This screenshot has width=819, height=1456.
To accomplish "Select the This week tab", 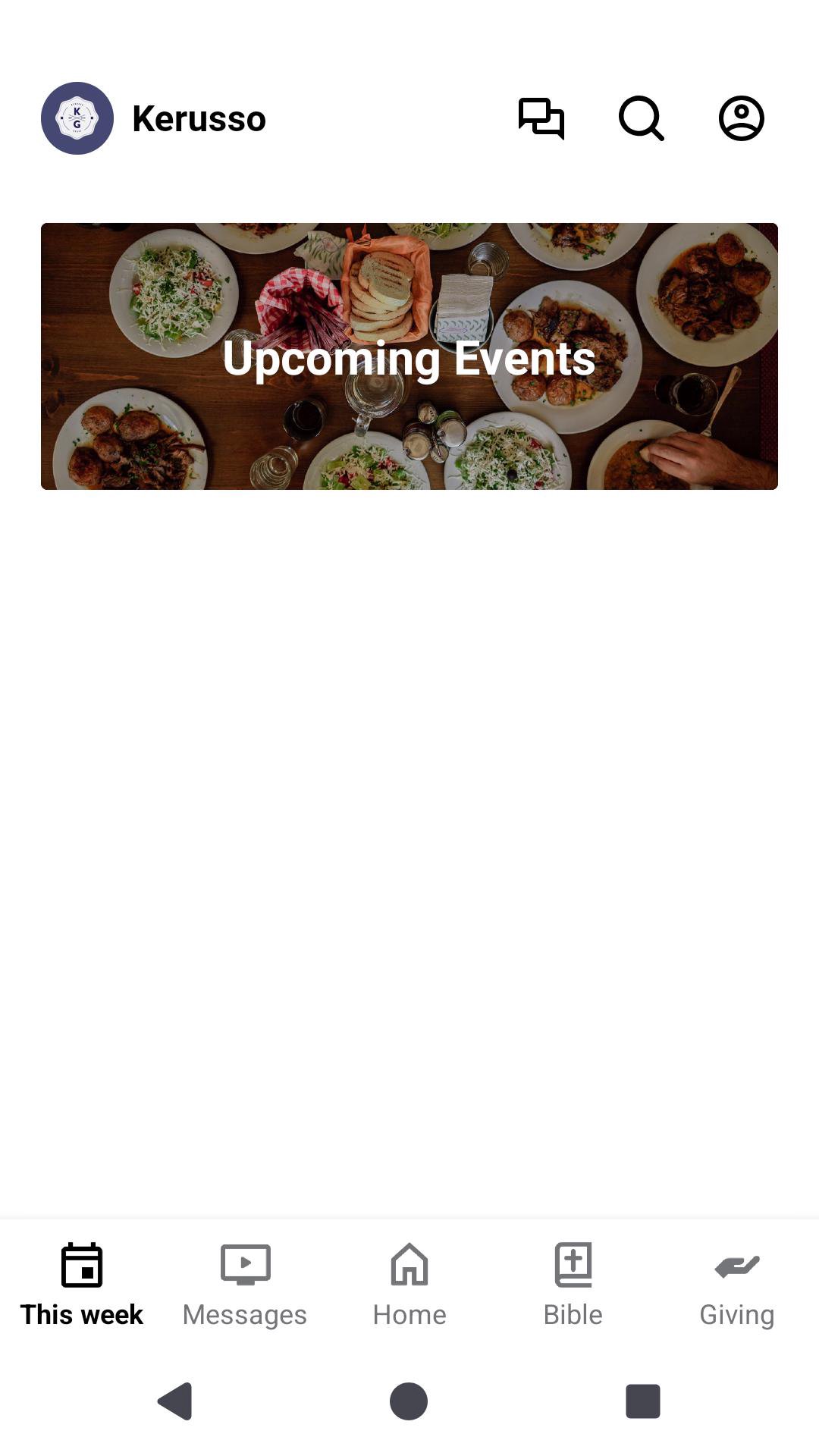I will click(x=82, y=1285).
